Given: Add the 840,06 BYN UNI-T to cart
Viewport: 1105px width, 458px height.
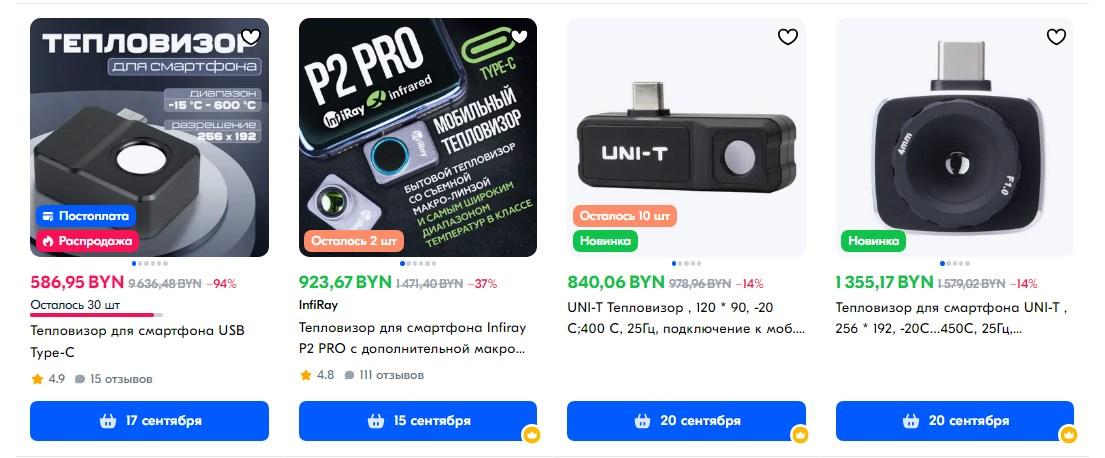Looking at the screenshot, I should tap(686, 421).
